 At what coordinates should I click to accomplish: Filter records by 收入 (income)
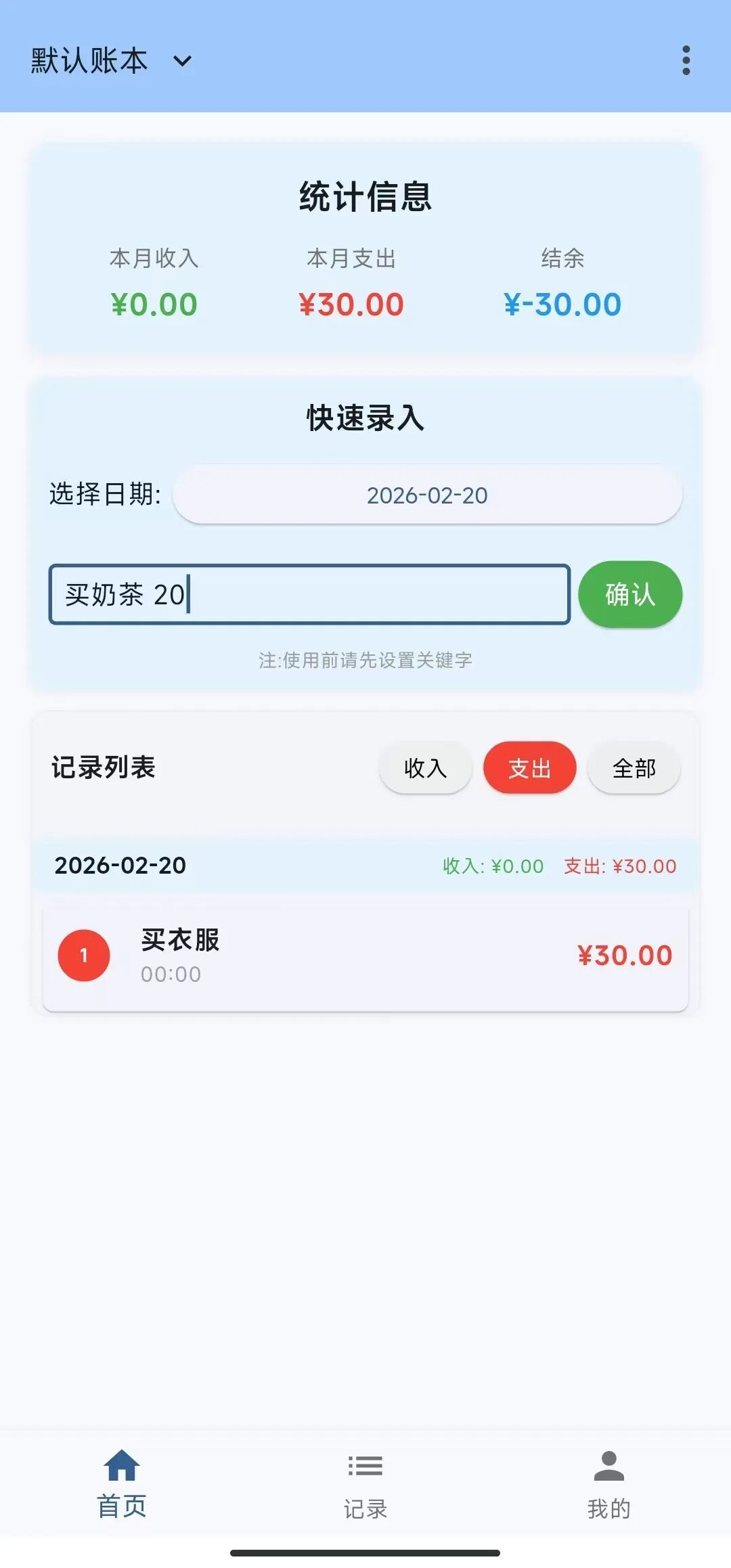426,768
